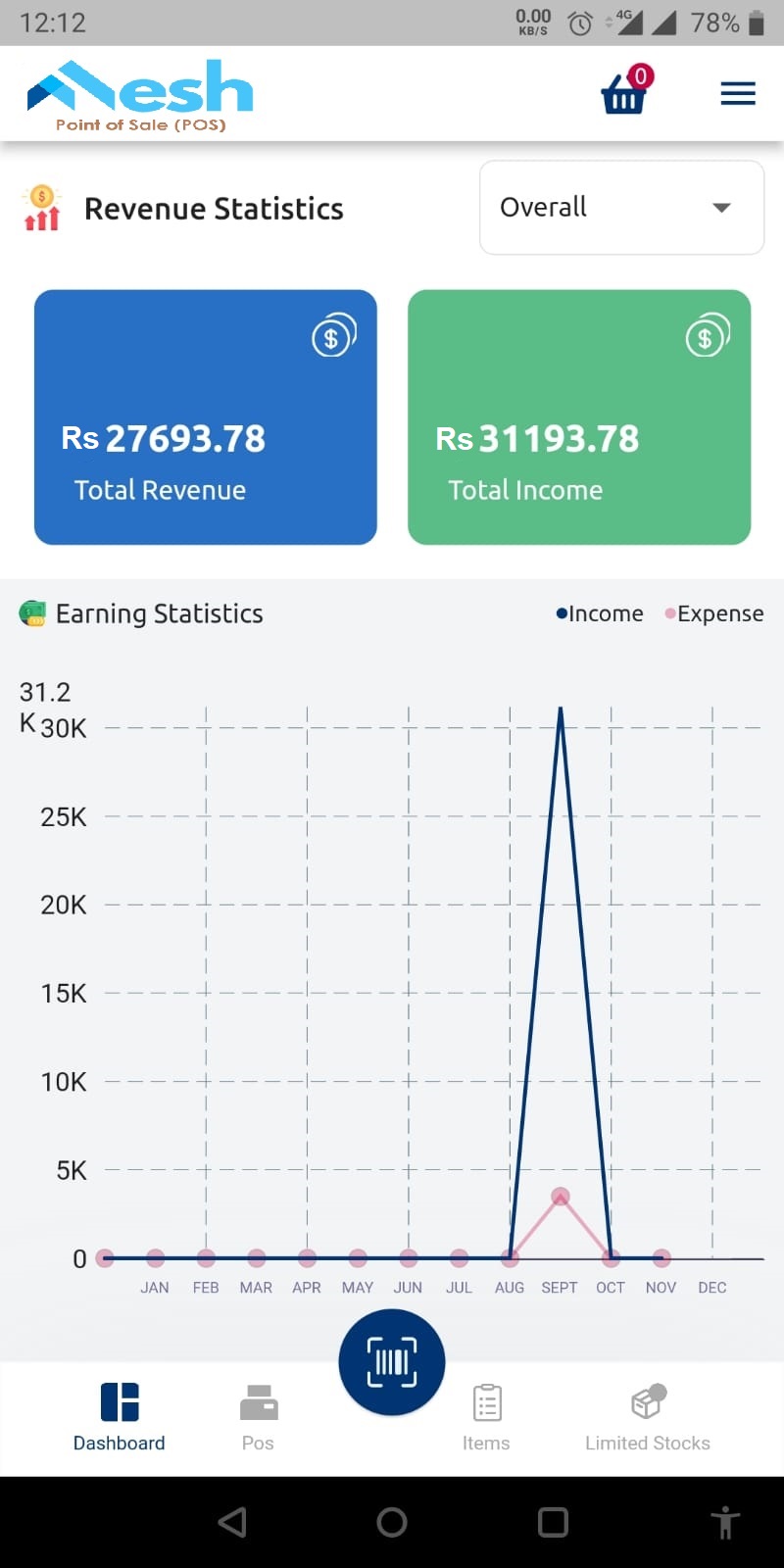Image resolution: width=784 pixels, height=1568 pixels.
Task: Open the Total Revenue card
Action: pyautogui.click(x=206, y=416)
